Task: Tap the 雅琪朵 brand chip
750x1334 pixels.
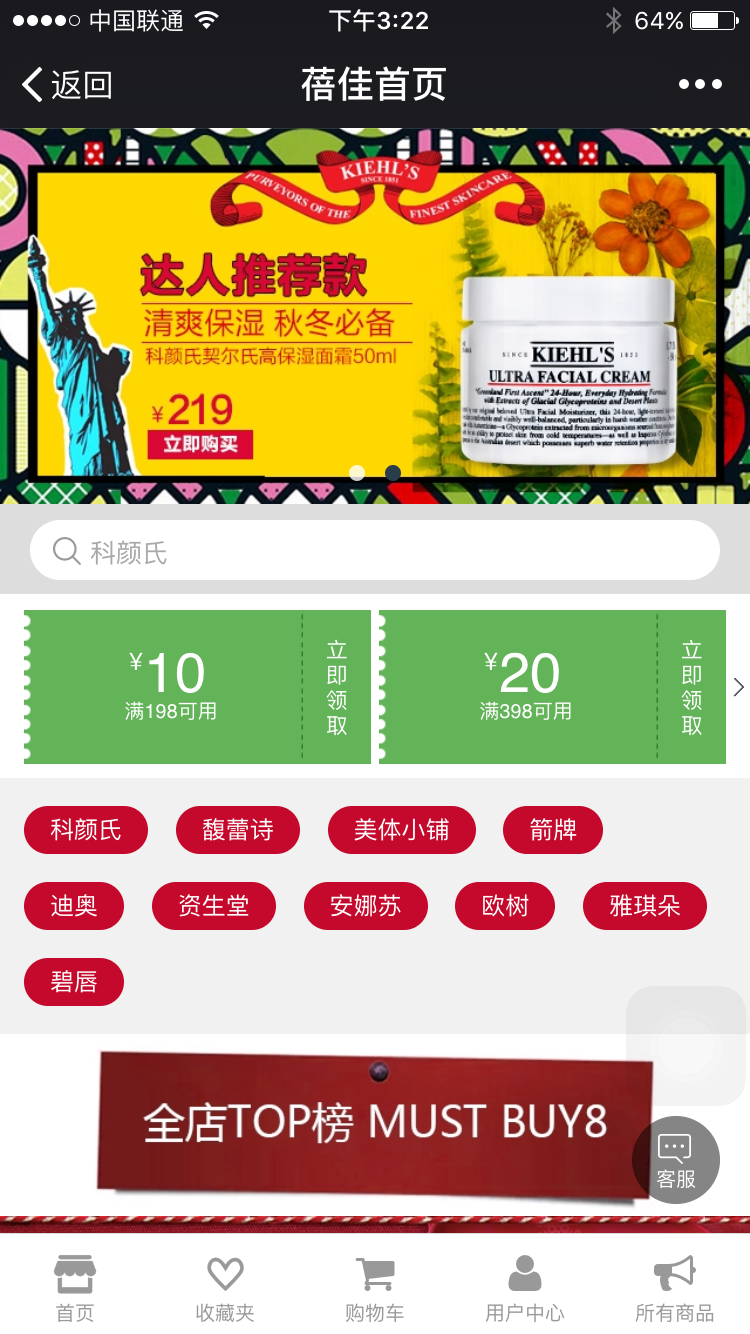Action: point(644,906)
